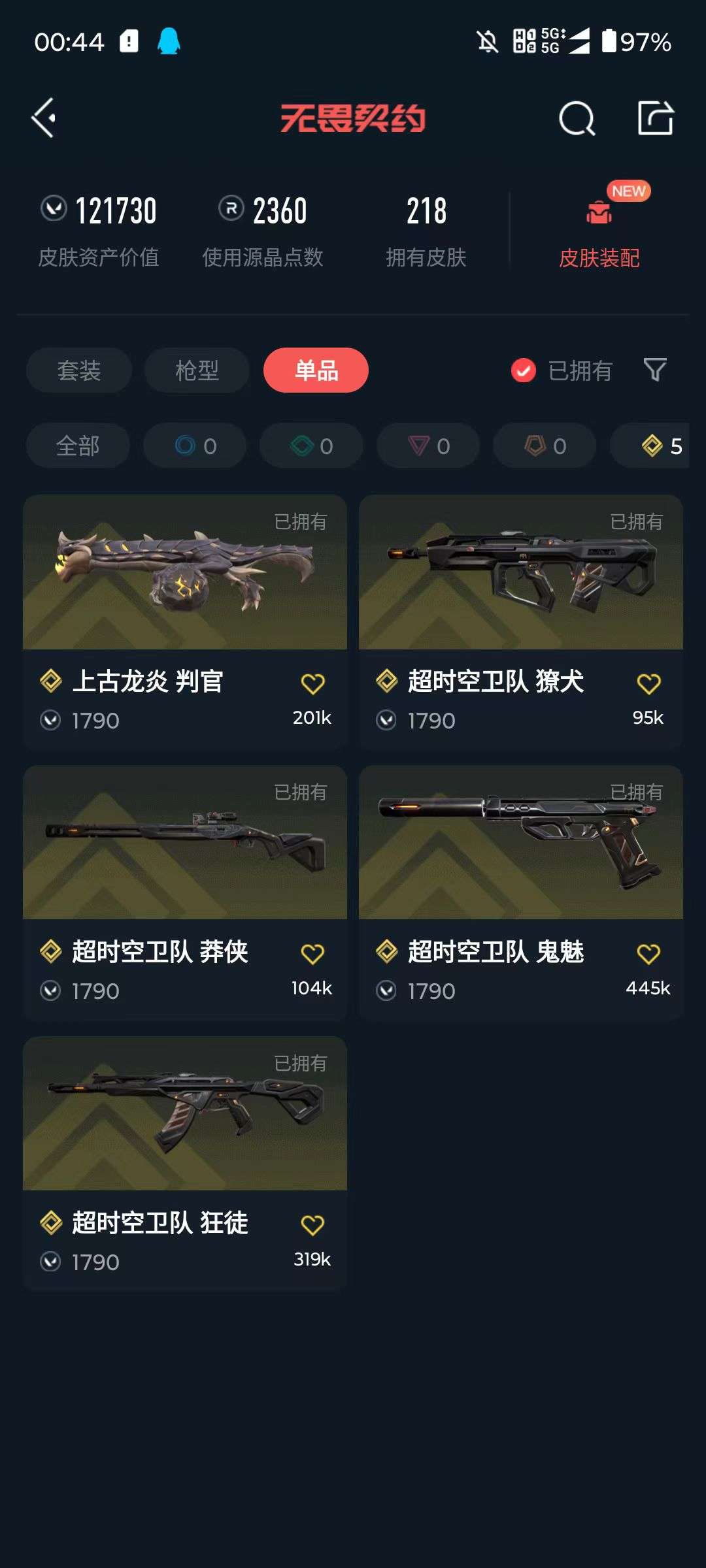Open 超时空卫队 狂徒 skin card
This screenshot has height=1568, width=706.
point(186,1121)
